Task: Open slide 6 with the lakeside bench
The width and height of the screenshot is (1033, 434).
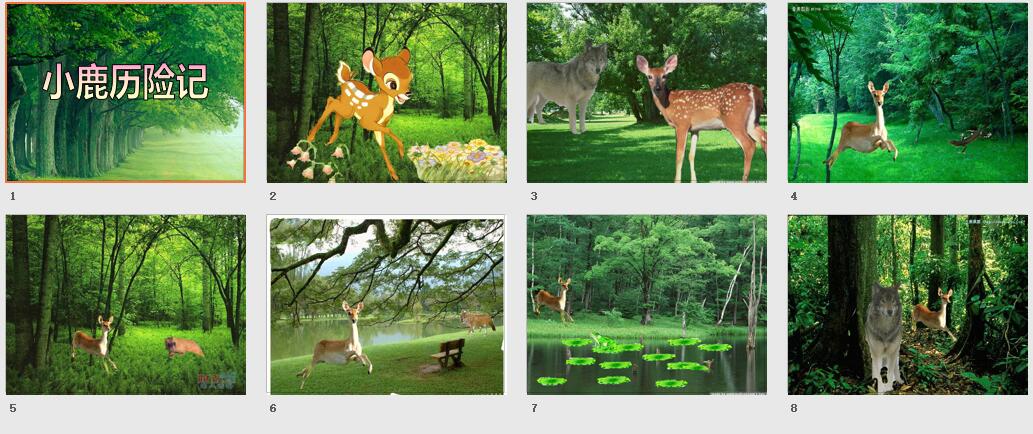Action: click(x=386, y=305)
